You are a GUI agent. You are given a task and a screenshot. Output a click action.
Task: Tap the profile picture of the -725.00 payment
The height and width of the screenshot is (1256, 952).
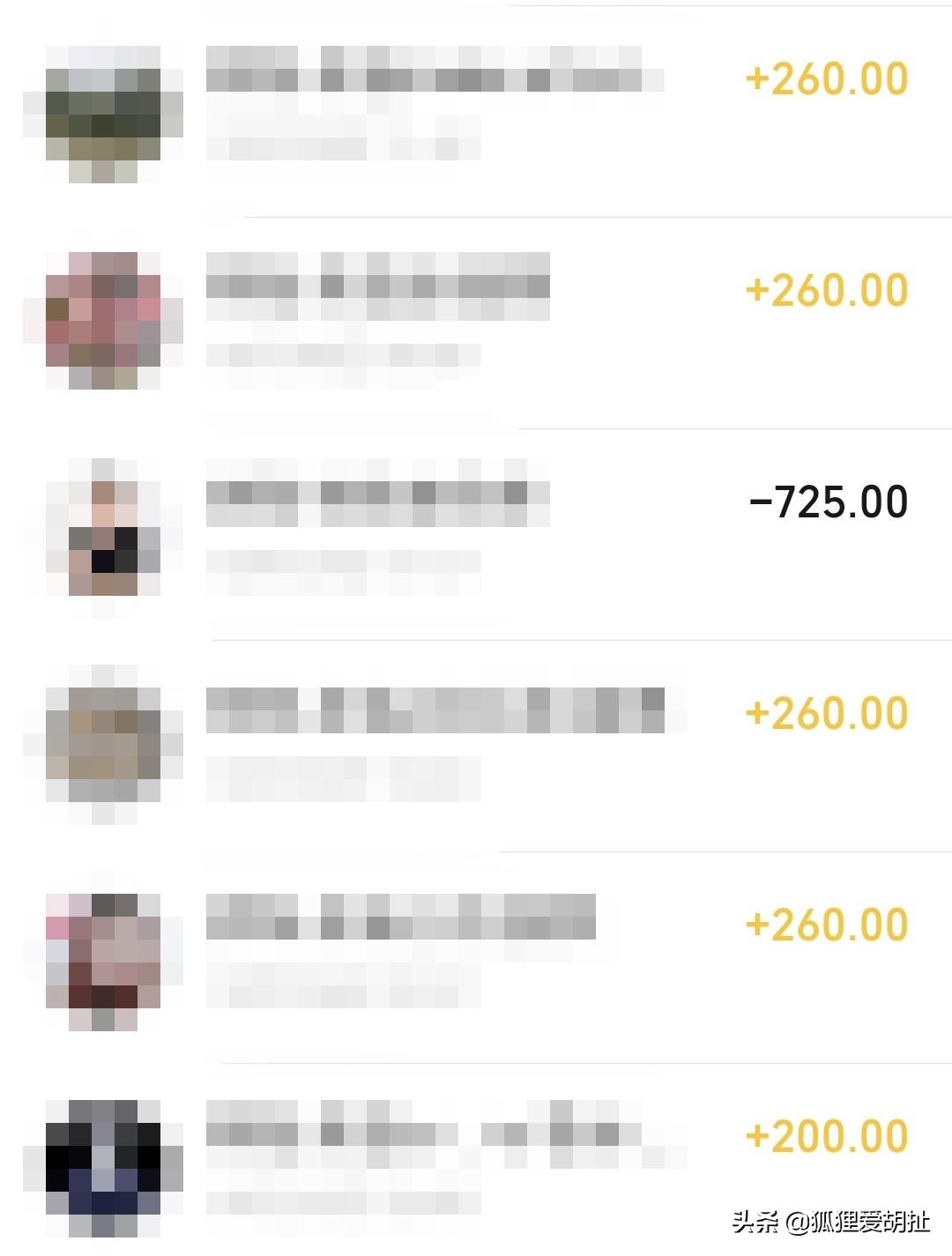106,529
